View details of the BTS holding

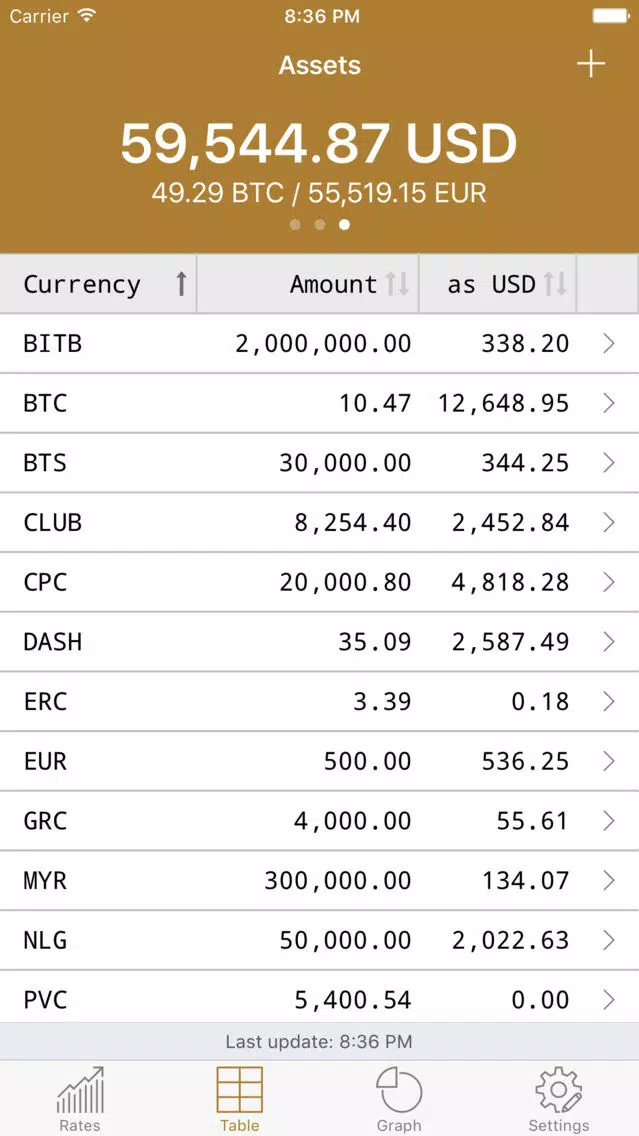[320, 463]
